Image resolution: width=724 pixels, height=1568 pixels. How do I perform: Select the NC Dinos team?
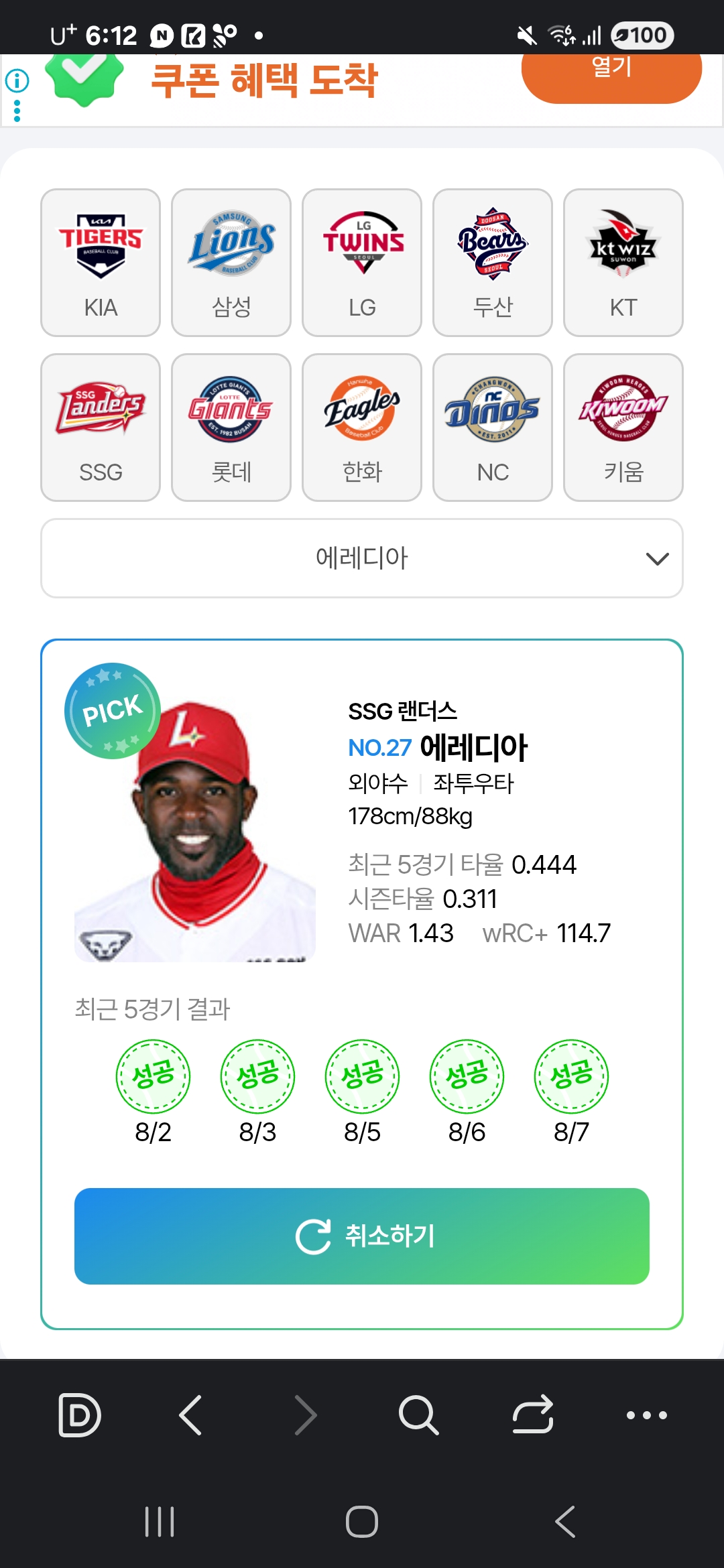(x=493, y=427)
